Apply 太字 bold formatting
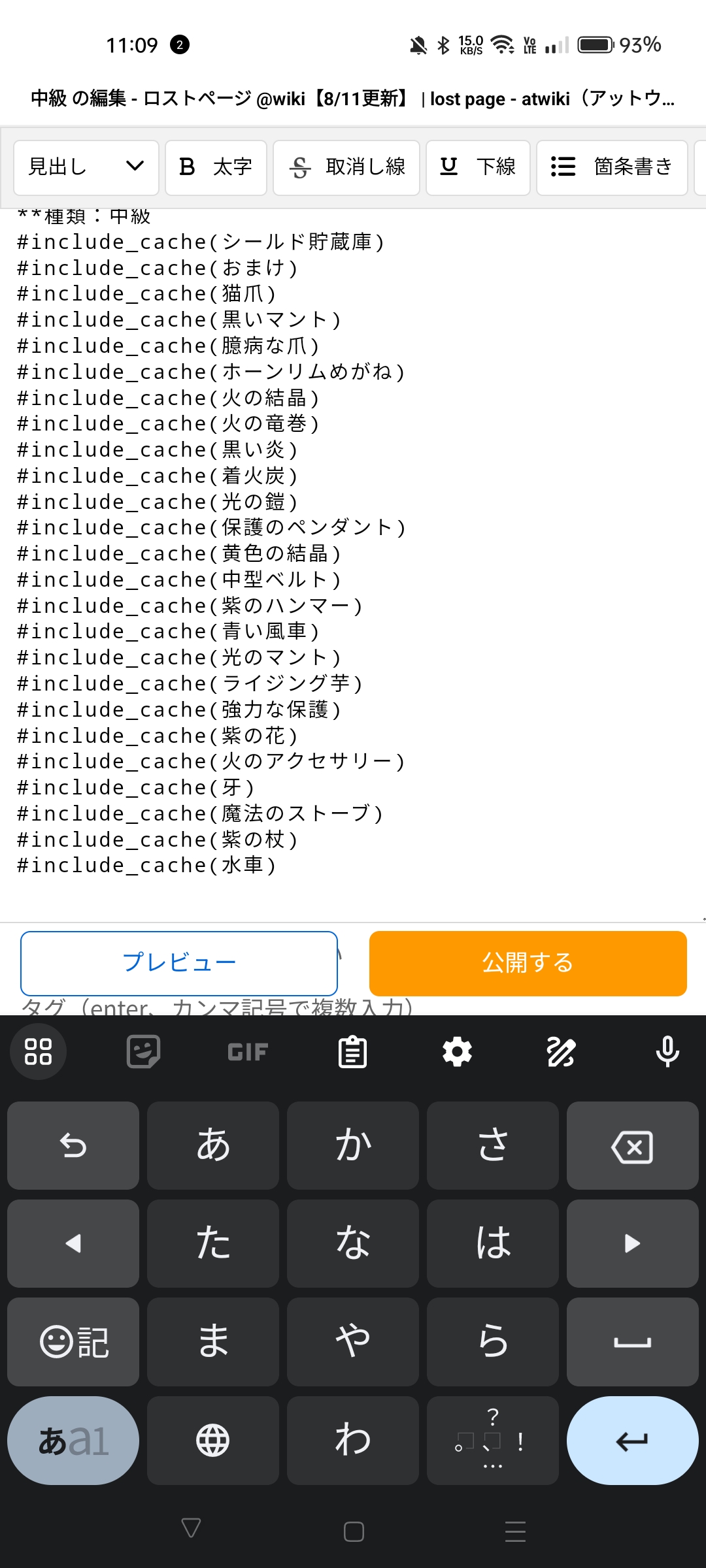The image size is (706, 1568). click(216, 167)
